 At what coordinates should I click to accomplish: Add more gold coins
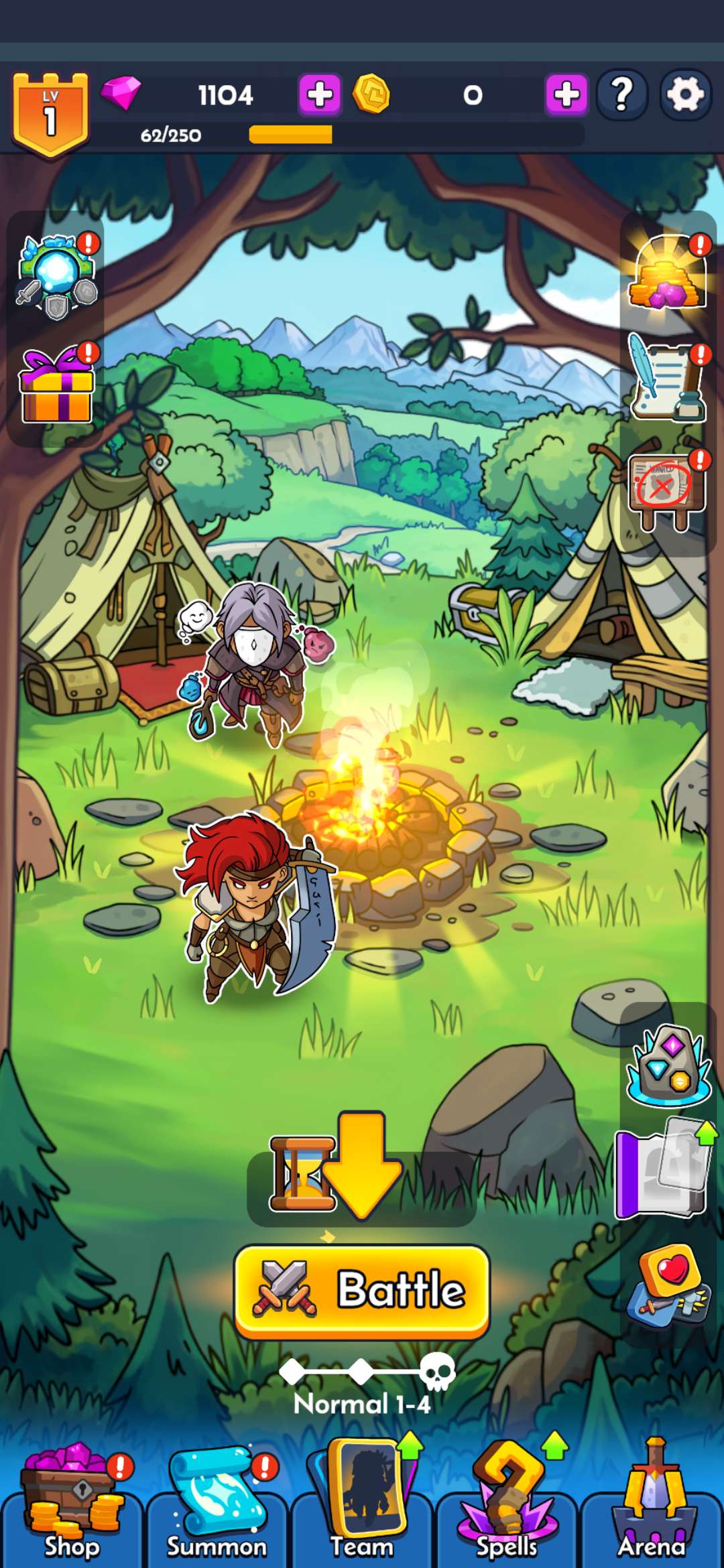pyautogui.click(x=566, y=94)
